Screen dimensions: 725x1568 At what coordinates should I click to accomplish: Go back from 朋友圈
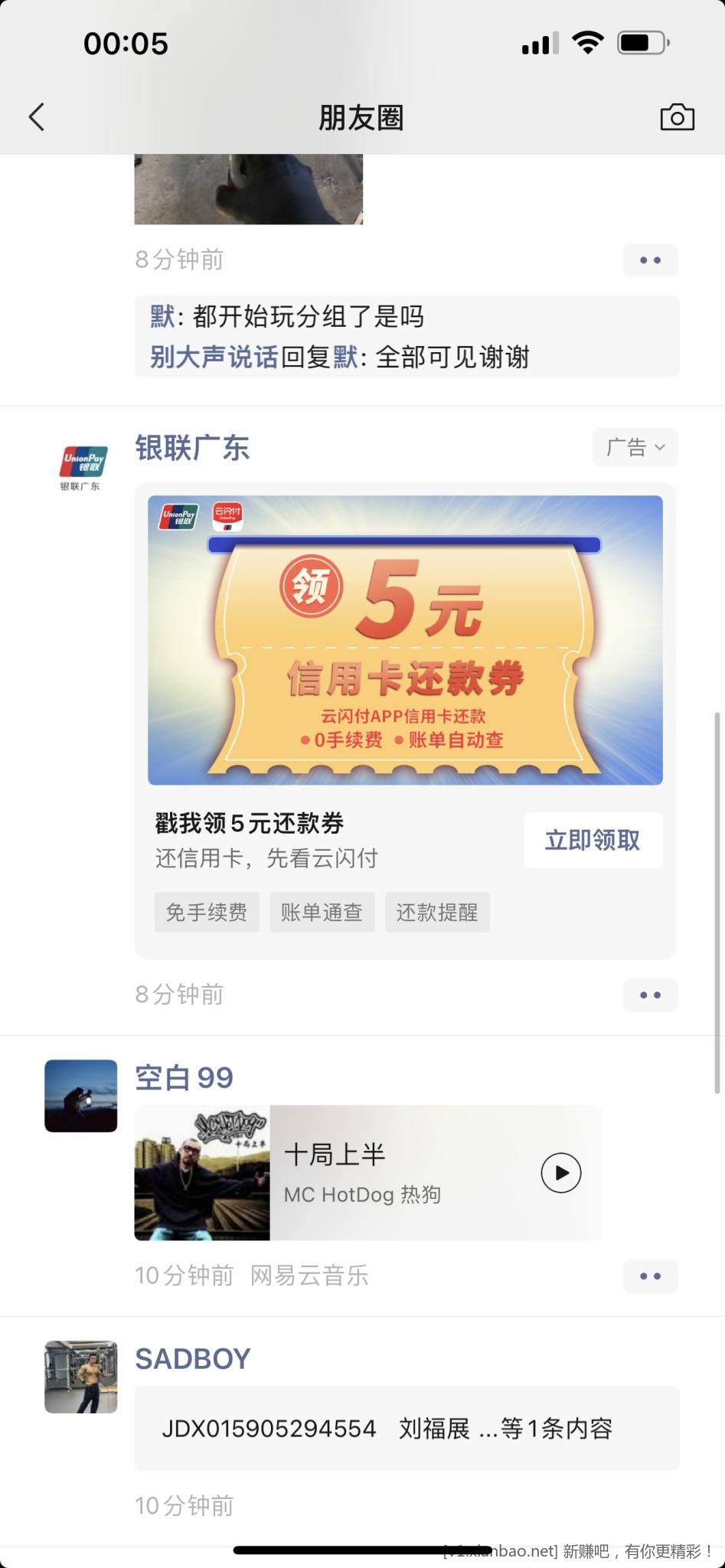[37, 117]
